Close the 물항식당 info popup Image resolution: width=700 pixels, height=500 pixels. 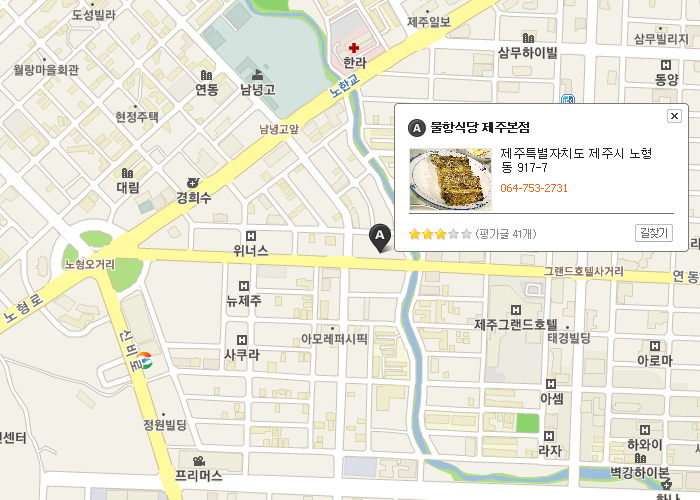point(674,116)
